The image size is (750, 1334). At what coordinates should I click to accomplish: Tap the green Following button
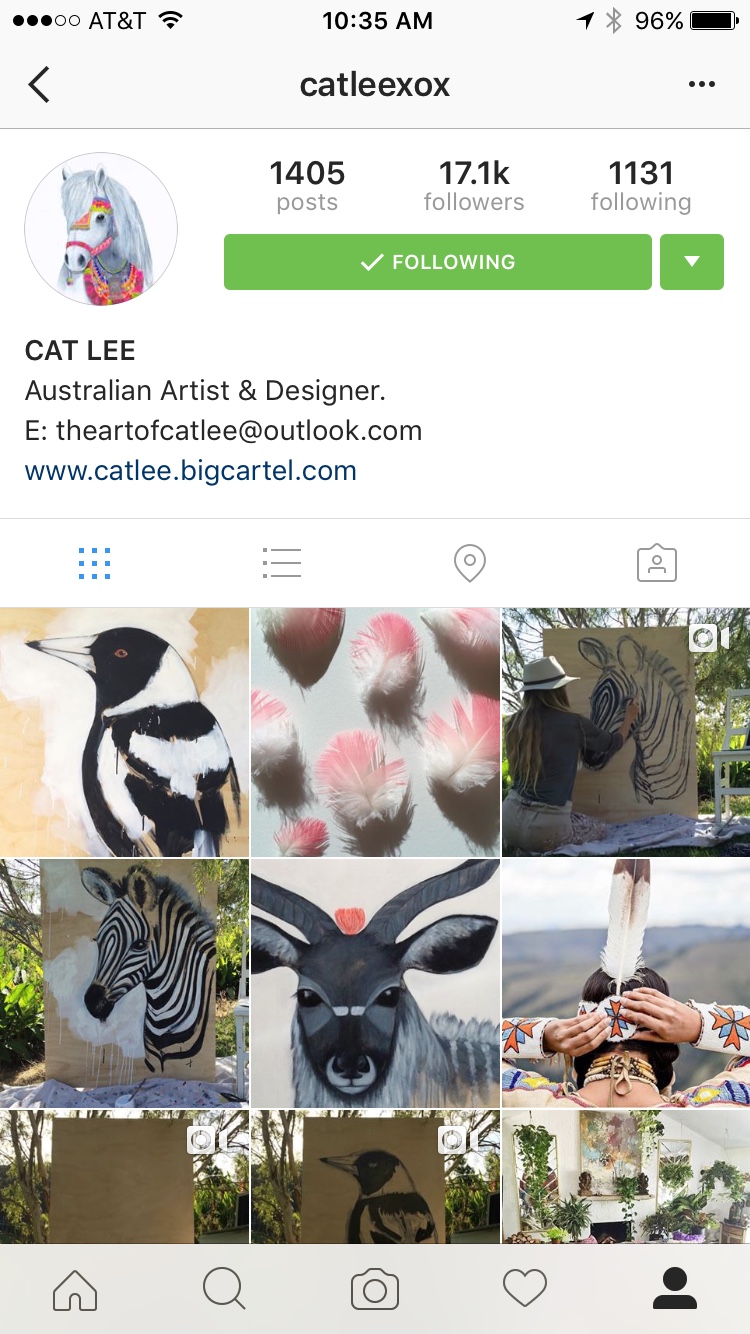pyautogui.click(x=437, y=262)
